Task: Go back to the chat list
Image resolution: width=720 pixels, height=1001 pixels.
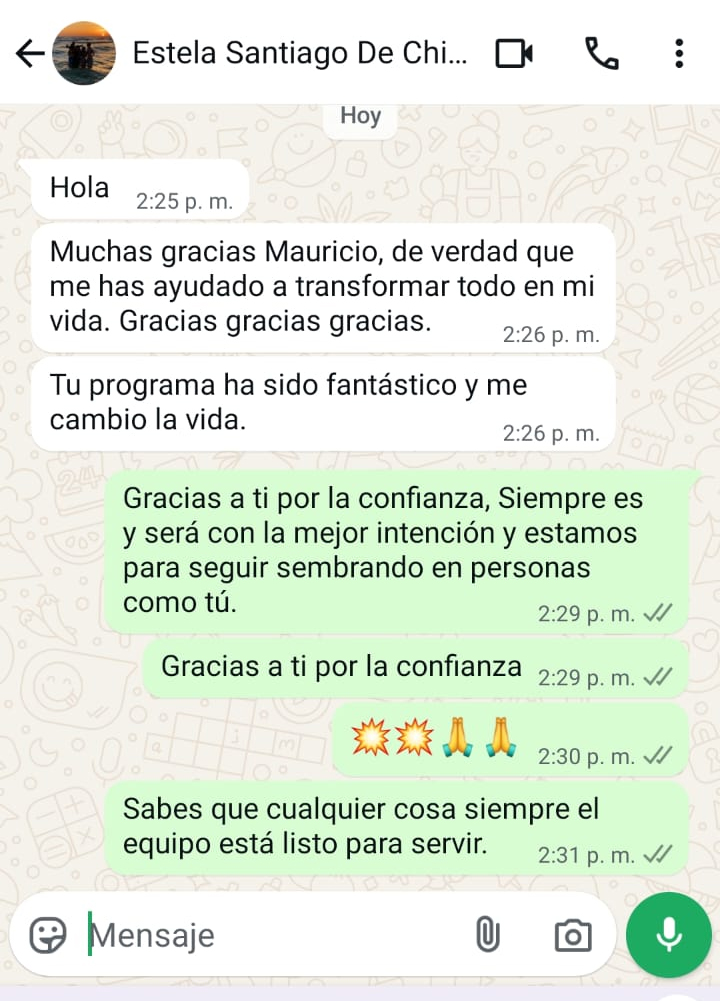Action: pos(30,53)
